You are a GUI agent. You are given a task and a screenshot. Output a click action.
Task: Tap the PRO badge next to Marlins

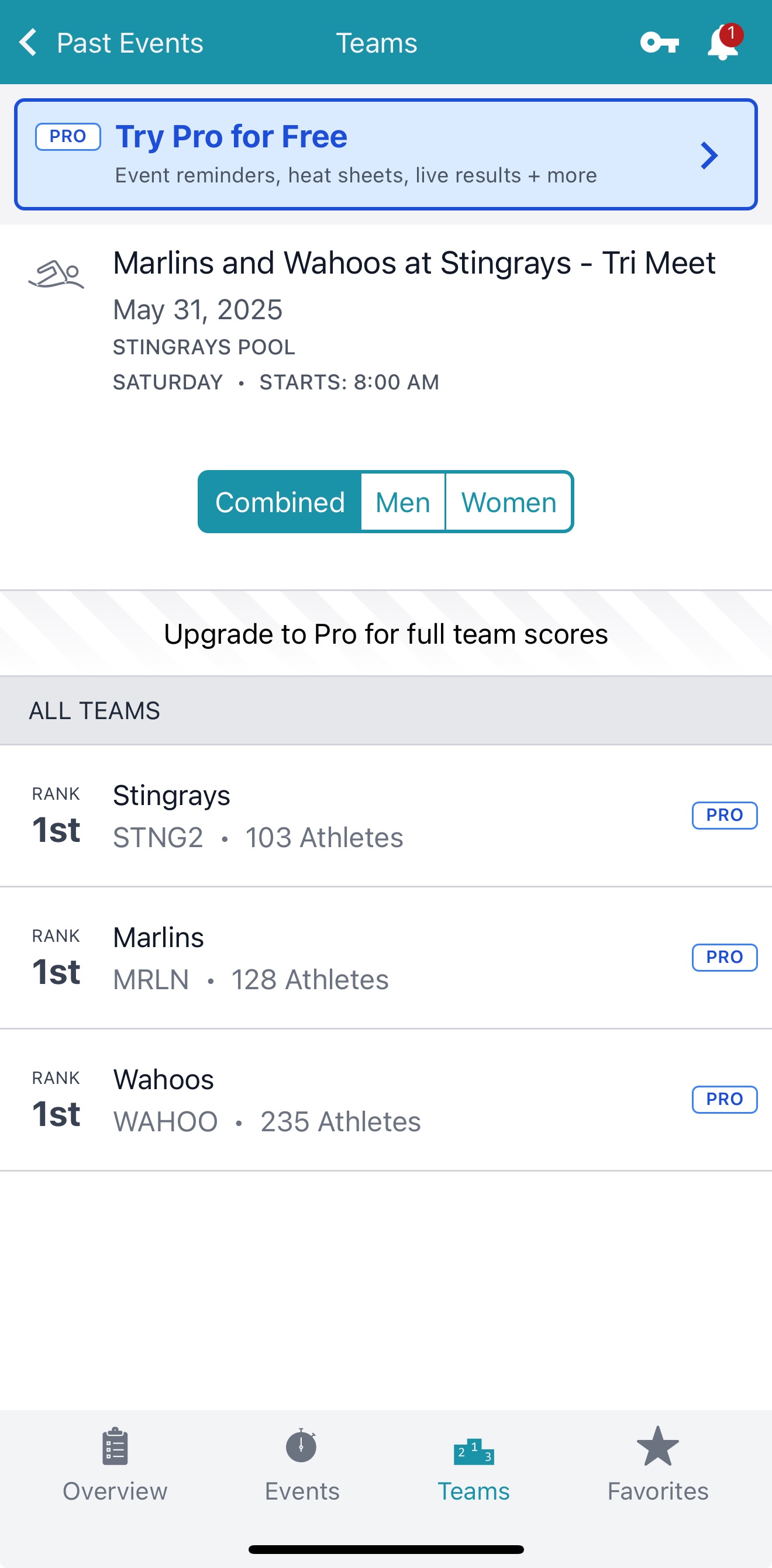724,957
